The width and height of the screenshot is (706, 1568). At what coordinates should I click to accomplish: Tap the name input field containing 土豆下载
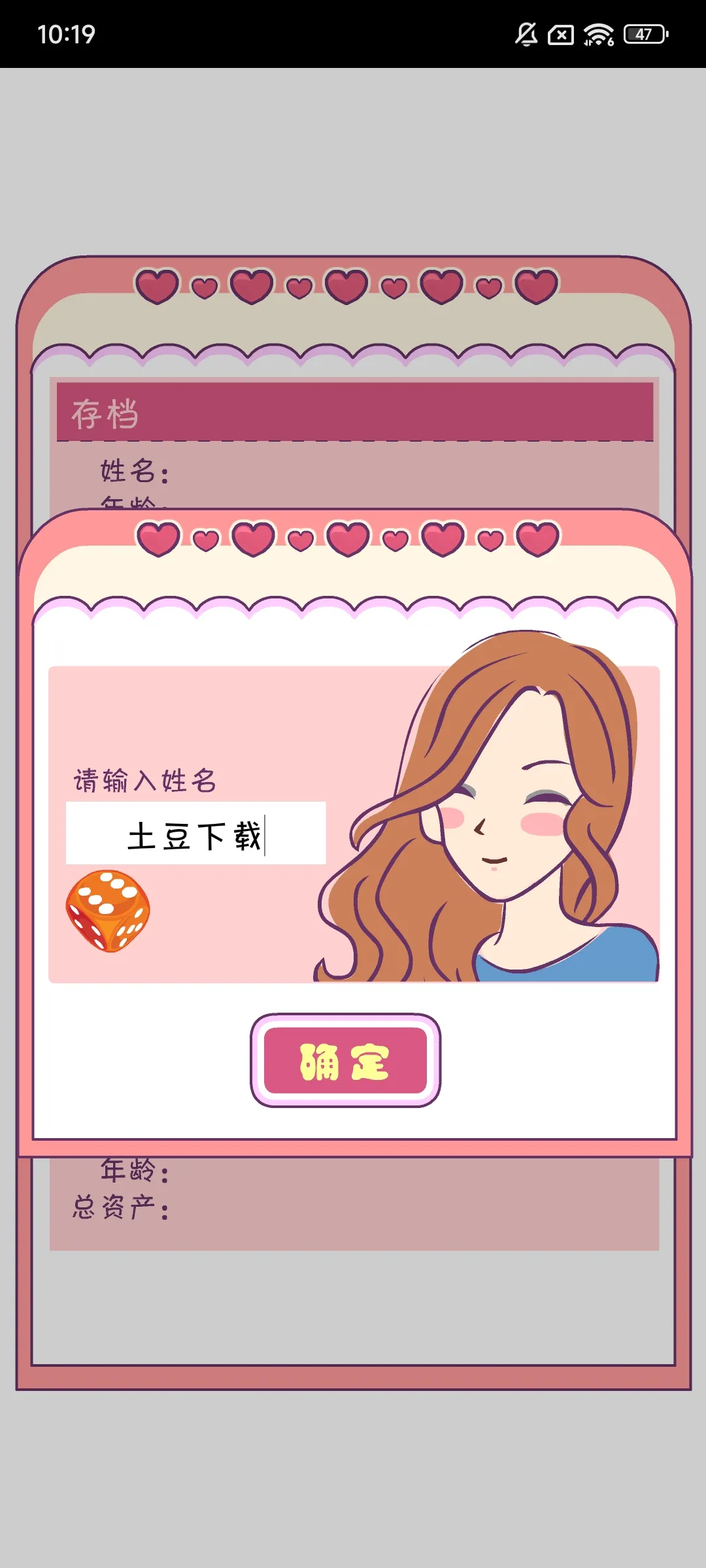coord(195,833)
